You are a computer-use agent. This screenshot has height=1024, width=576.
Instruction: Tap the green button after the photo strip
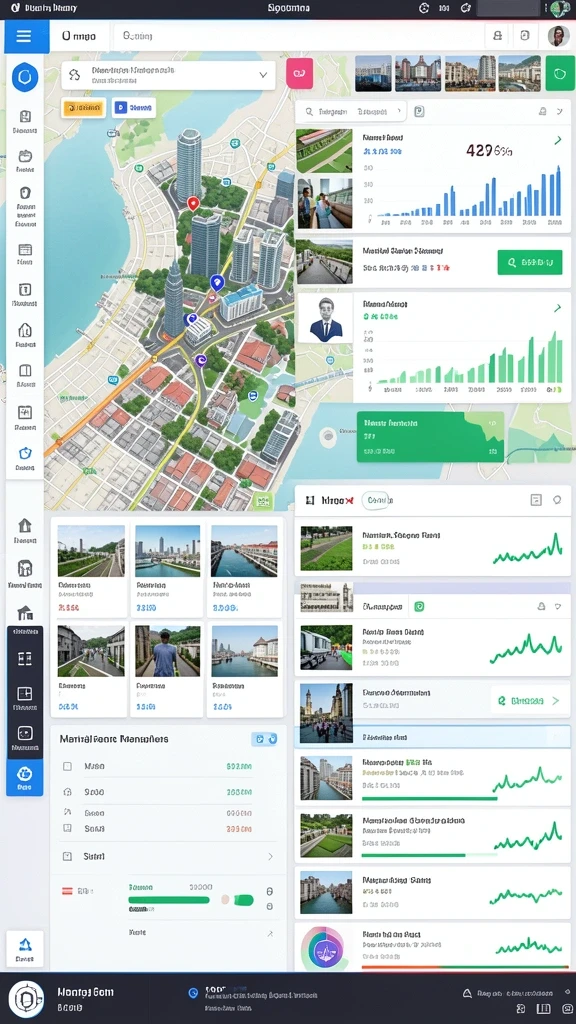coord(559,73)
